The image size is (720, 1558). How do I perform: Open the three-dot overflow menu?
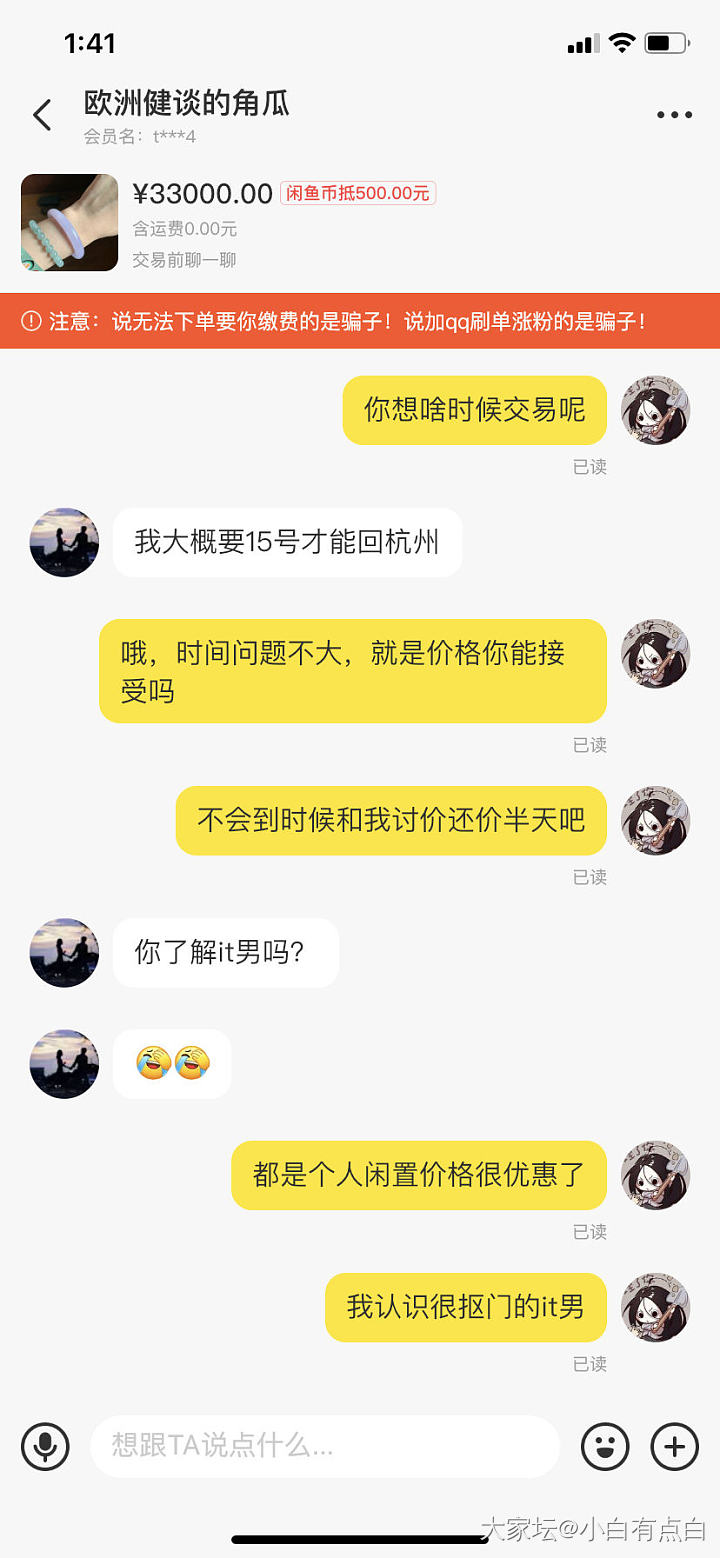coord(674,115)
